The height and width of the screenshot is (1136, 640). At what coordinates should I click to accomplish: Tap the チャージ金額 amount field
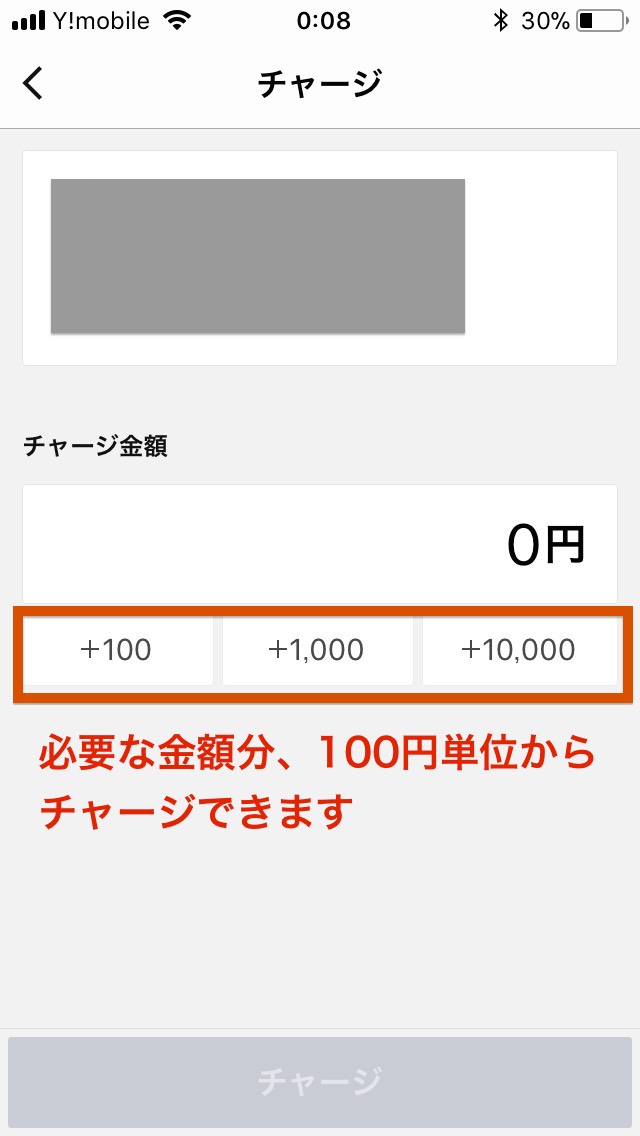(x=320, y=544)
